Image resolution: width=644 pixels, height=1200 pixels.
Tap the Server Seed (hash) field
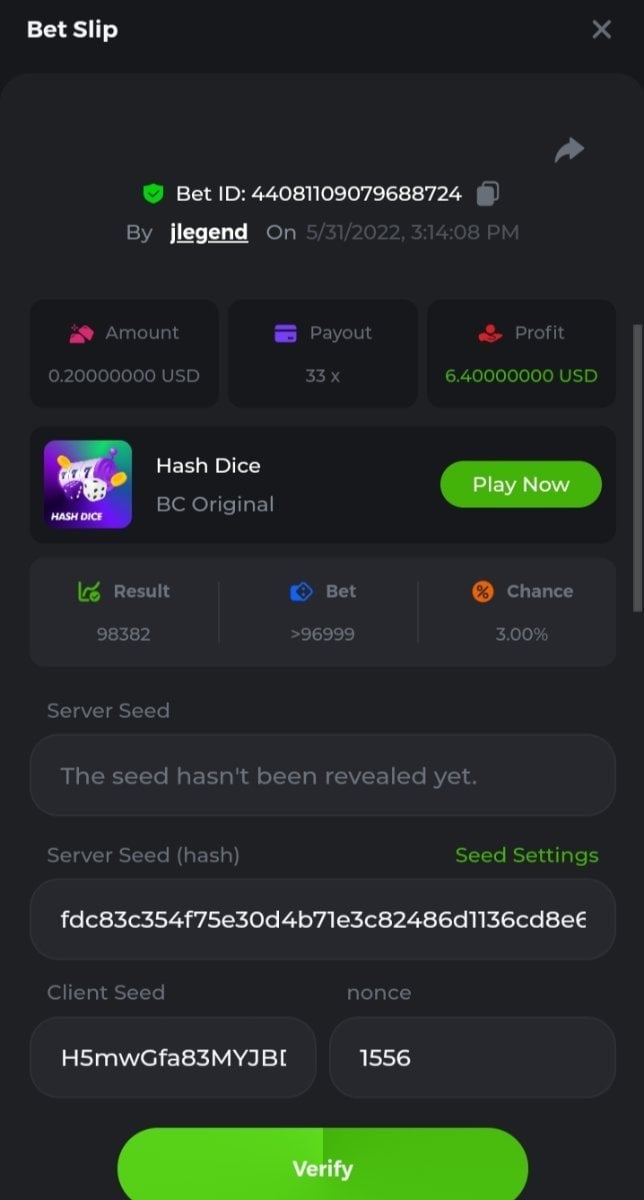pos(322,919)
